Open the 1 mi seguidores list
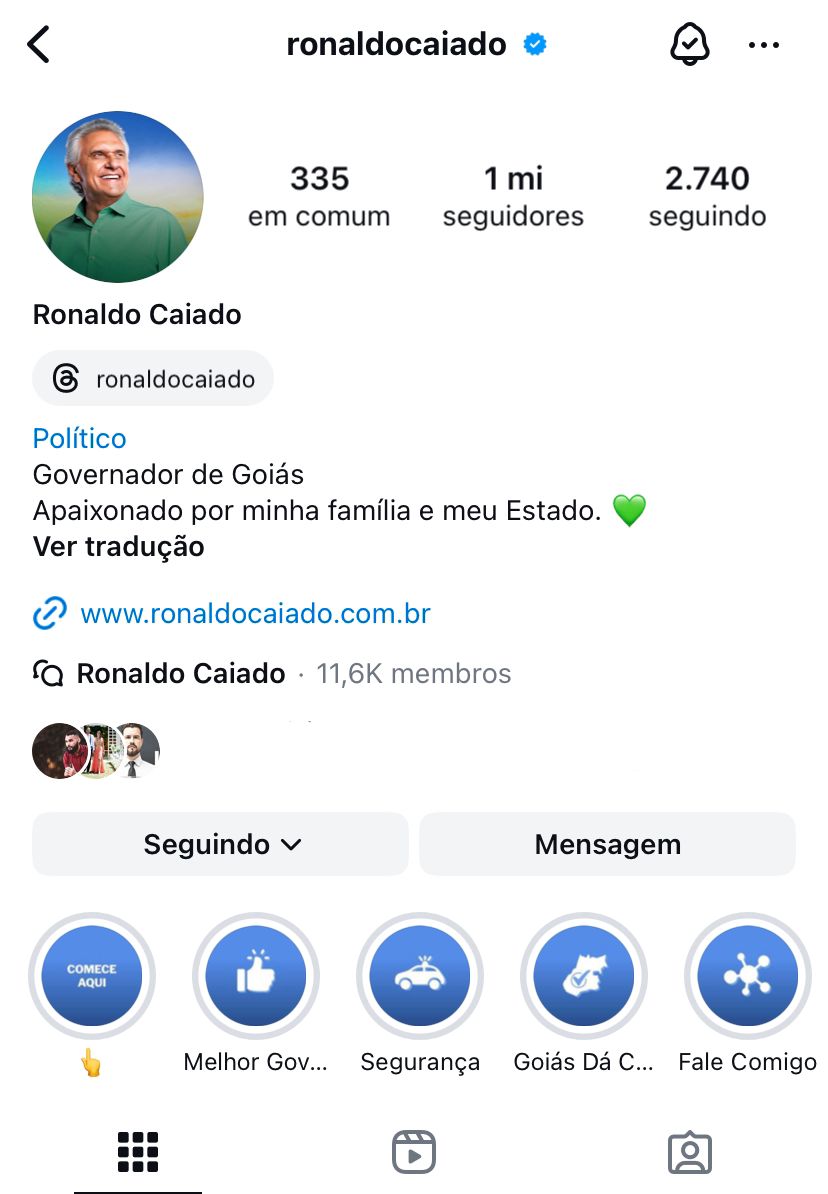The width and height of the screenshot is (828, 1194). point(513,196)
